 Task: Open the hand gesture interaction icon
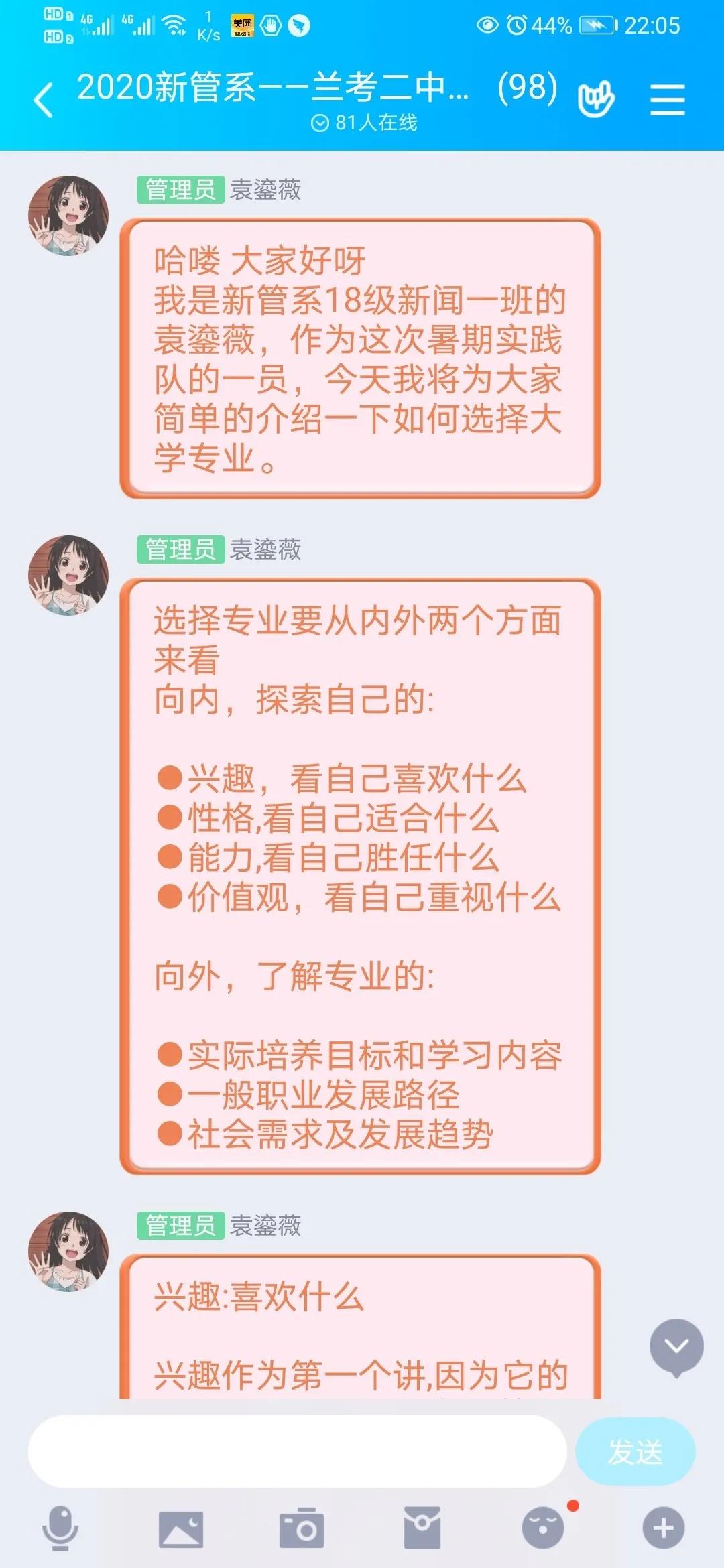tap(595, 101)
